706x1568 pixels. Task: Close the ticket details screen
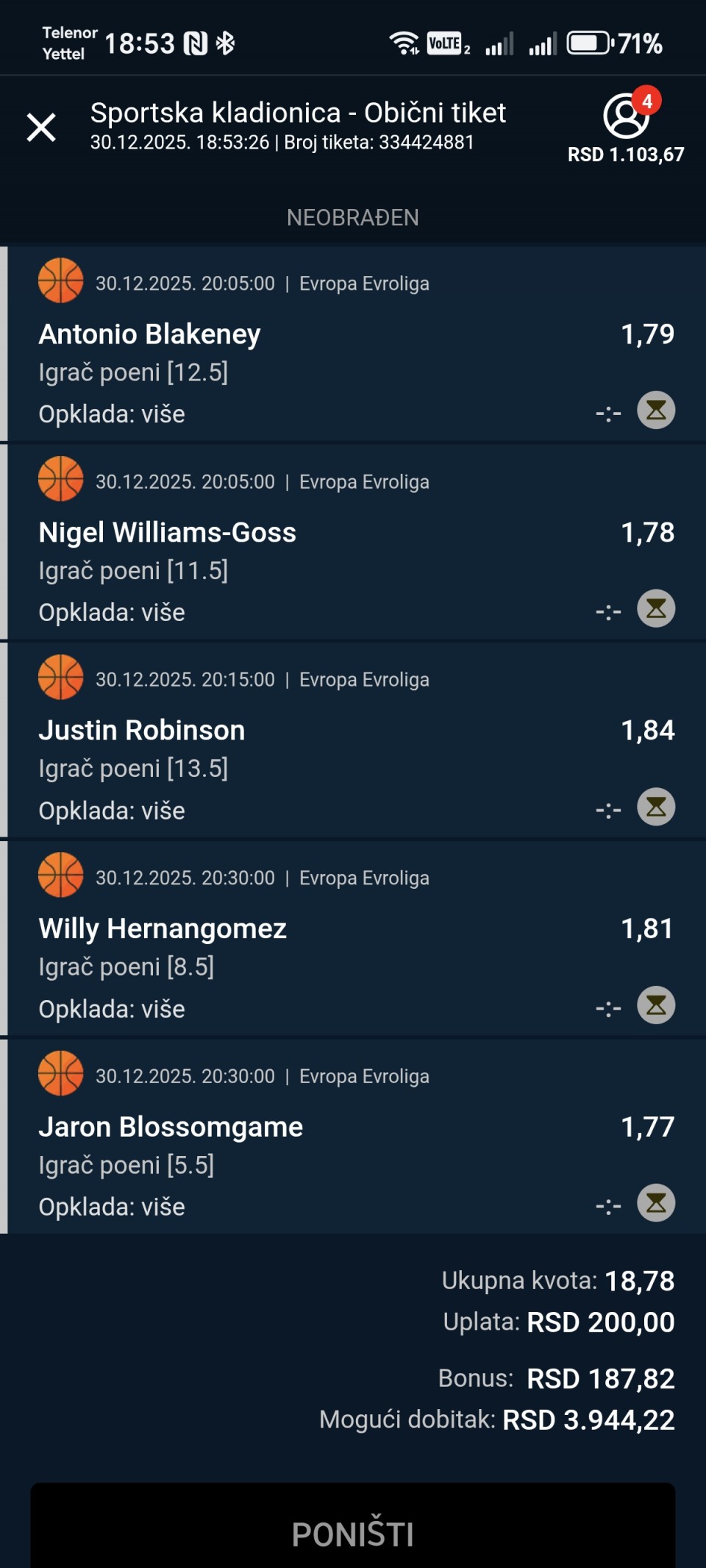tap(41, 127)
